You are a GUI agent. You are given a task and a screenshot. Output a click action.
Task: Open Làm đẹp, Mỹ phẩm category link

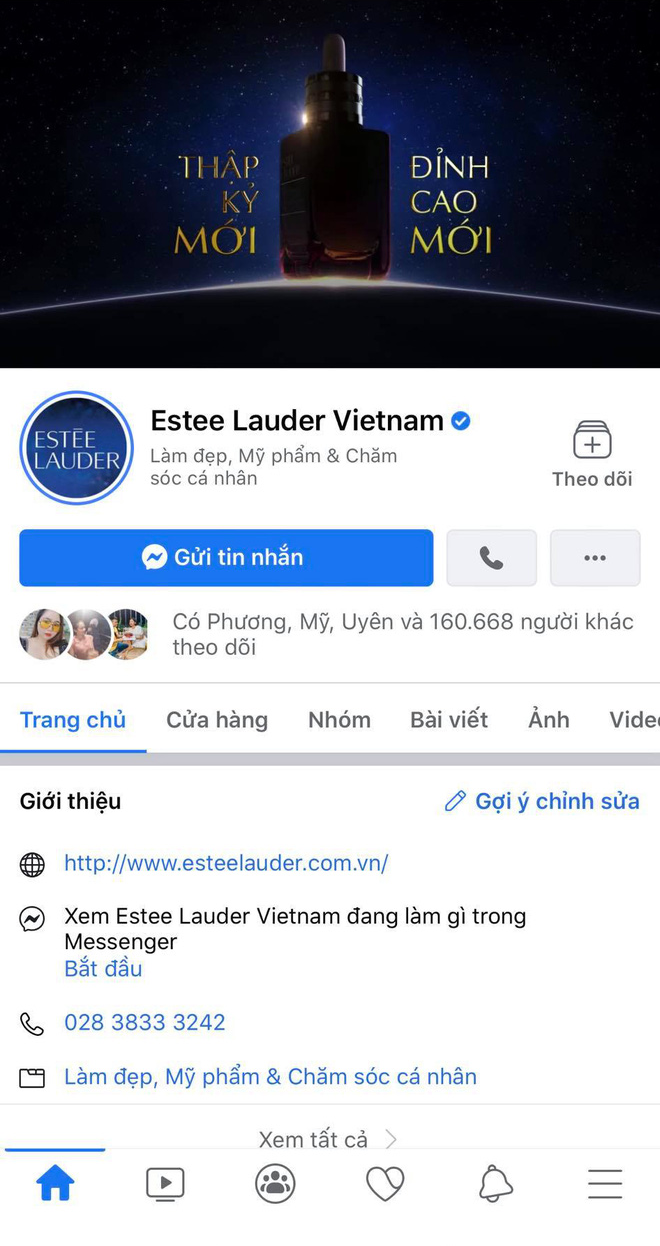click(x=270, y=1077)
